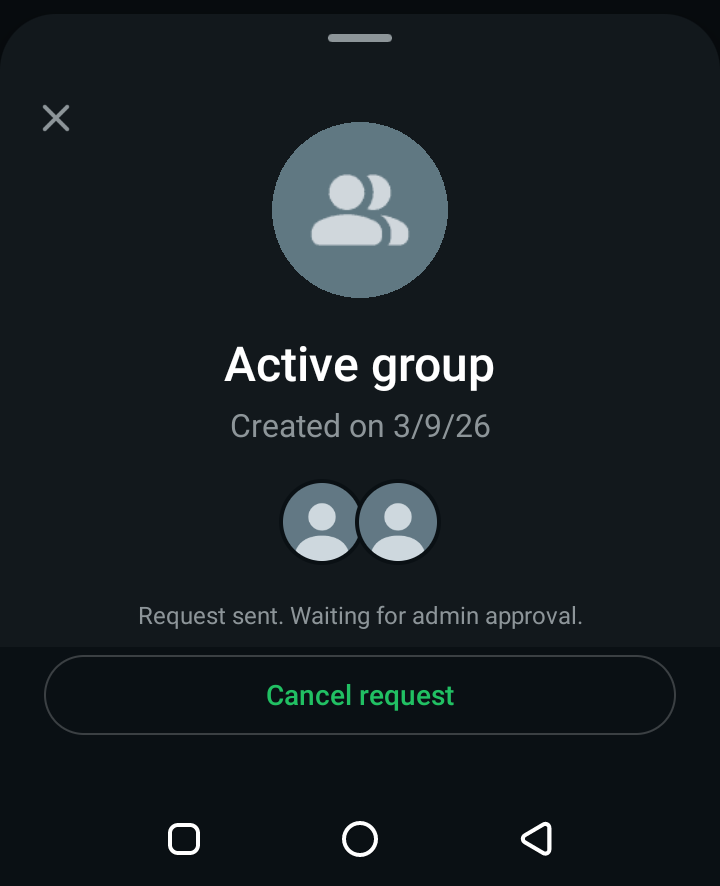Open the recent apps view
The image size is (720, 886).
pos(184,839)
